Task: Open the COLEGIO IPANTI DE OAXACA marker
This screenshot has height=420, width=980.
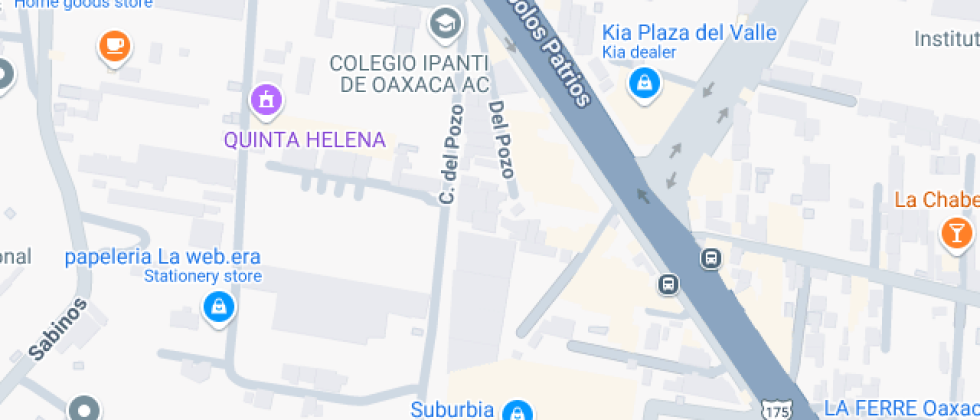Action: 444,21
